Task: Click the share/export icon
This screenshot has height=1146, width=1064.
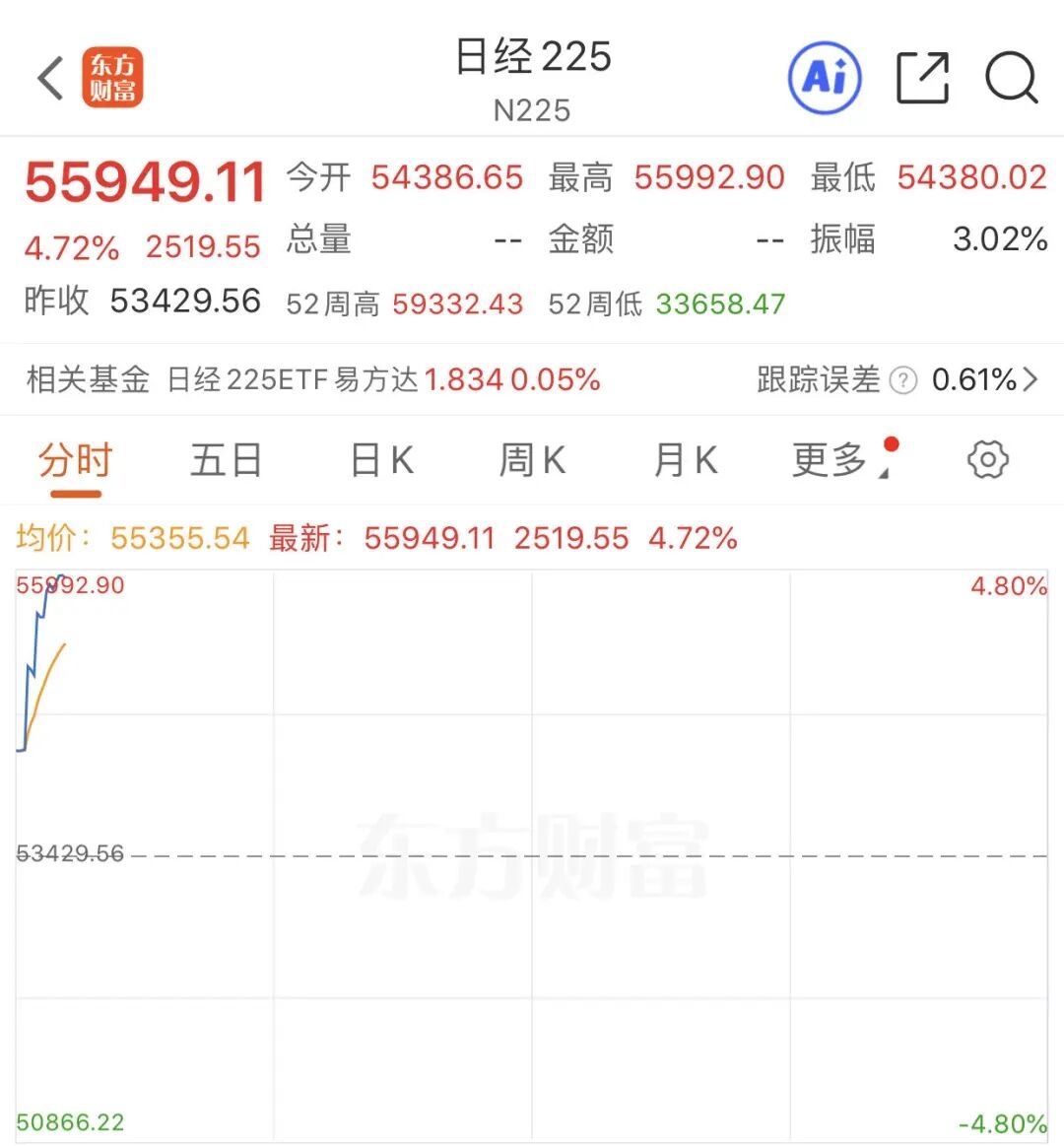Action: pyautogui.click(x=921, y=77)
